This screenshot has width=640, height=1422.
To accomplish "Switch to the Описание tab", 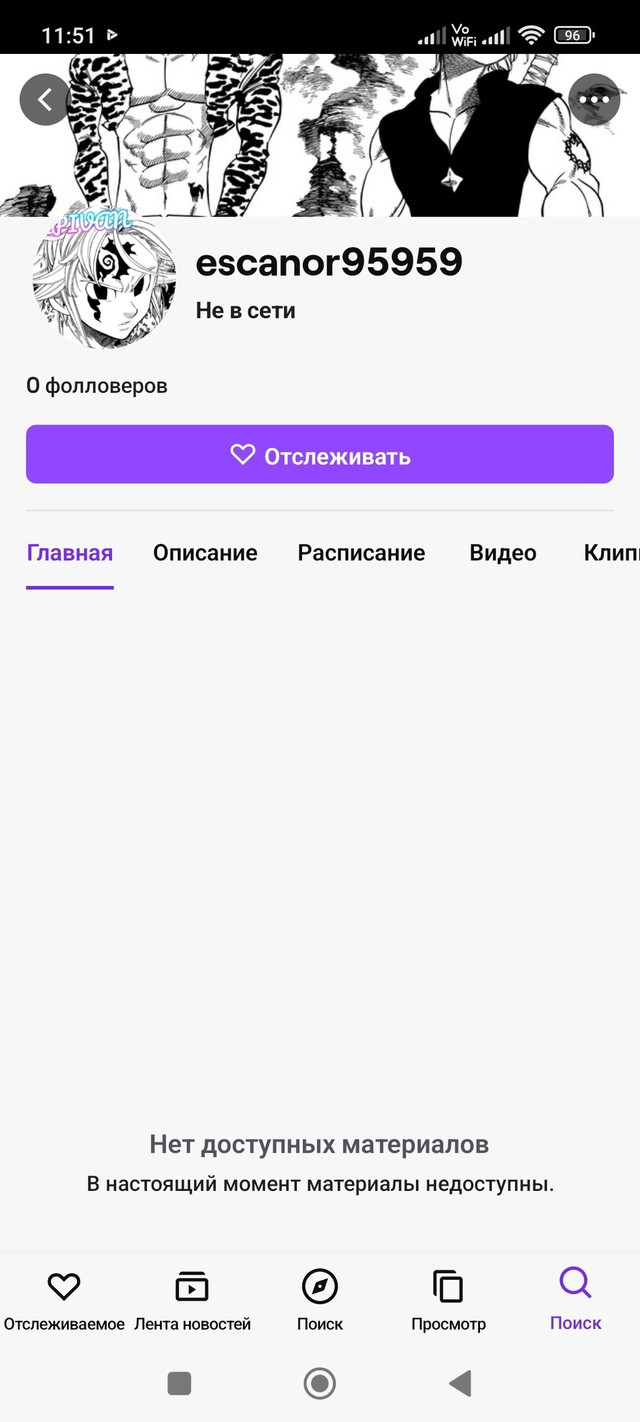I will coord(205,553).
